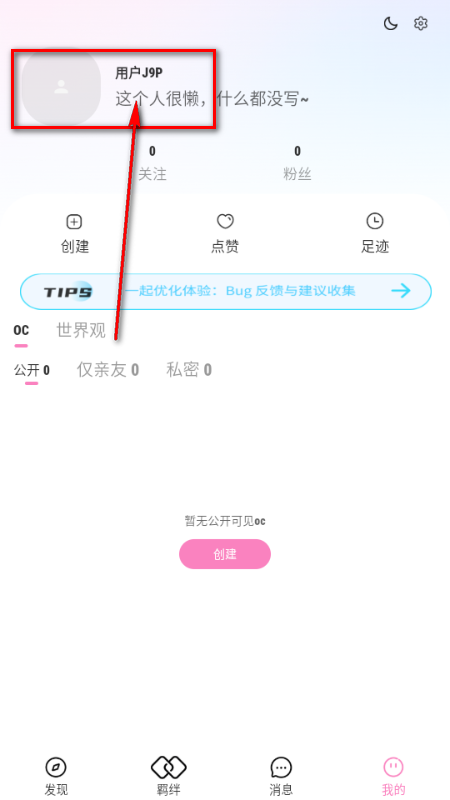Image resolution: width=450 pixels, height=800 pixels.
Task: Switch to the 羁绊 tab
Action: click(168, 777)
